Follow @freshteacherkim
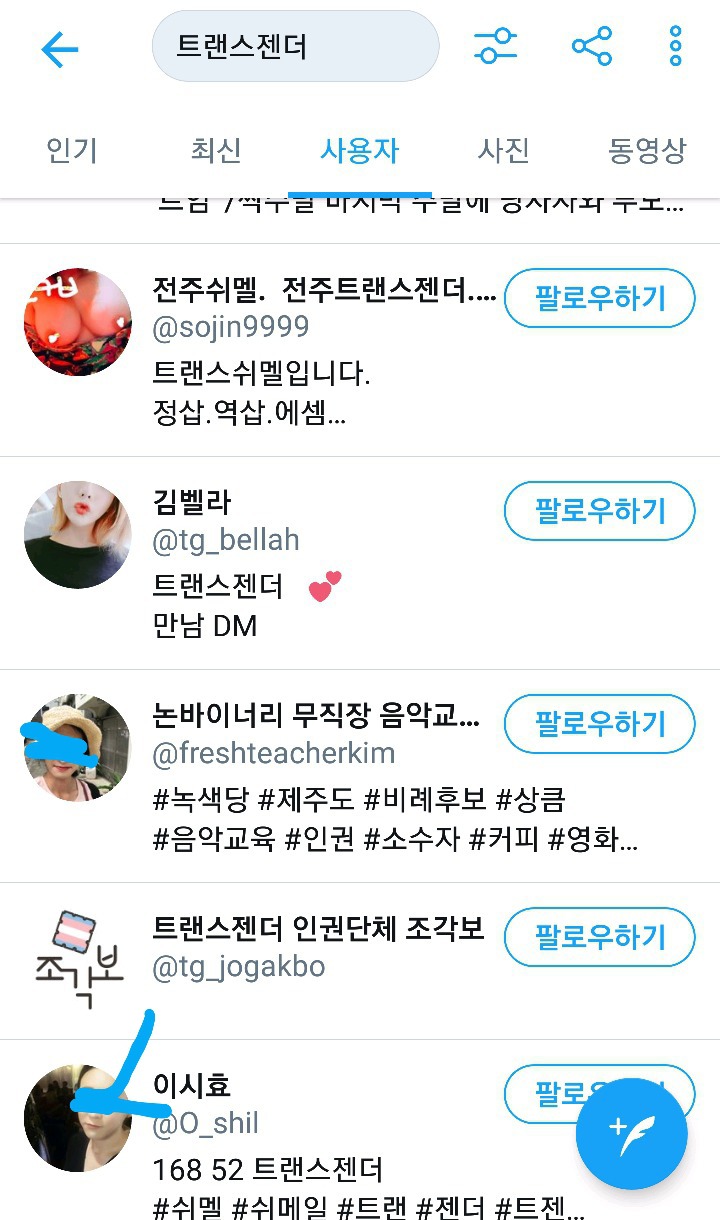This screenshot has width=720, height=1220. pos(599,724)
